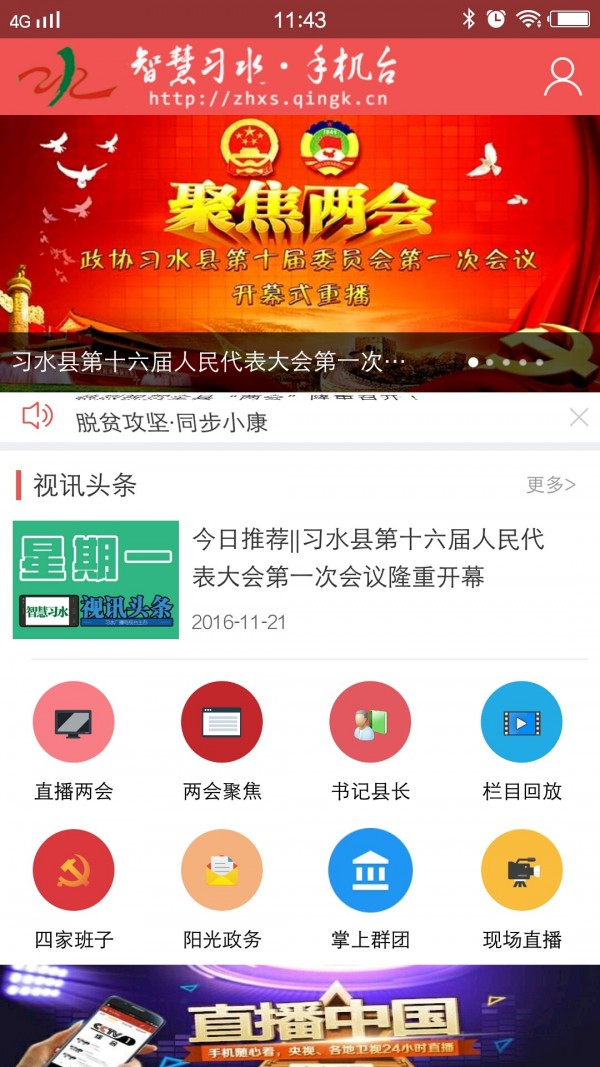Open the 聚焦两会 banner
Viewport: 600px width, 1067px height.
coord(300,240)
